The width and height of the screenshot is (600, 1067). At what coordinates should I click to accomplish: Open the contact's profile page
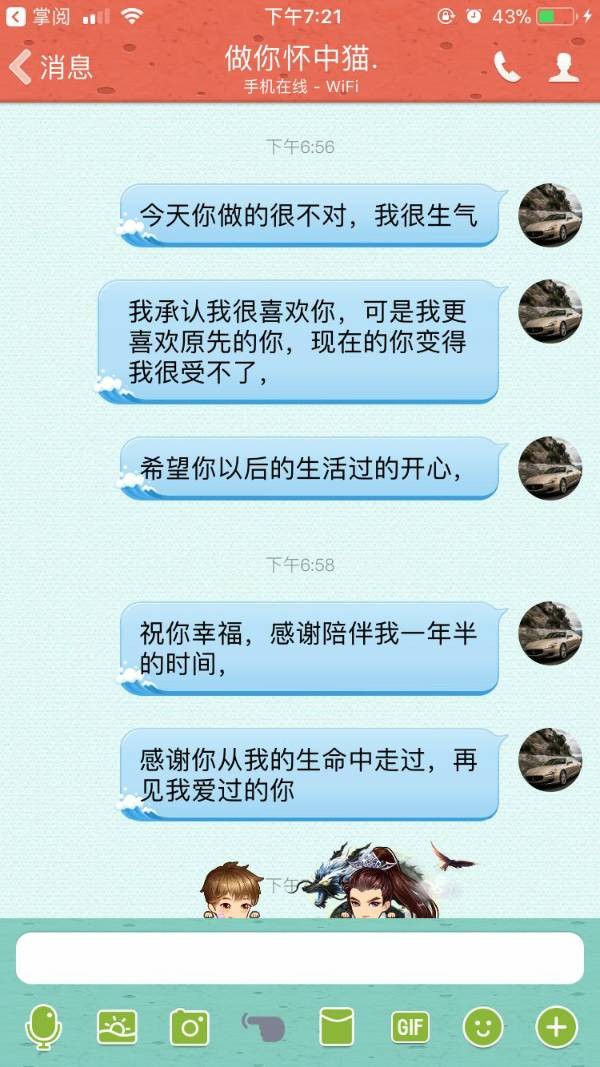564,67
